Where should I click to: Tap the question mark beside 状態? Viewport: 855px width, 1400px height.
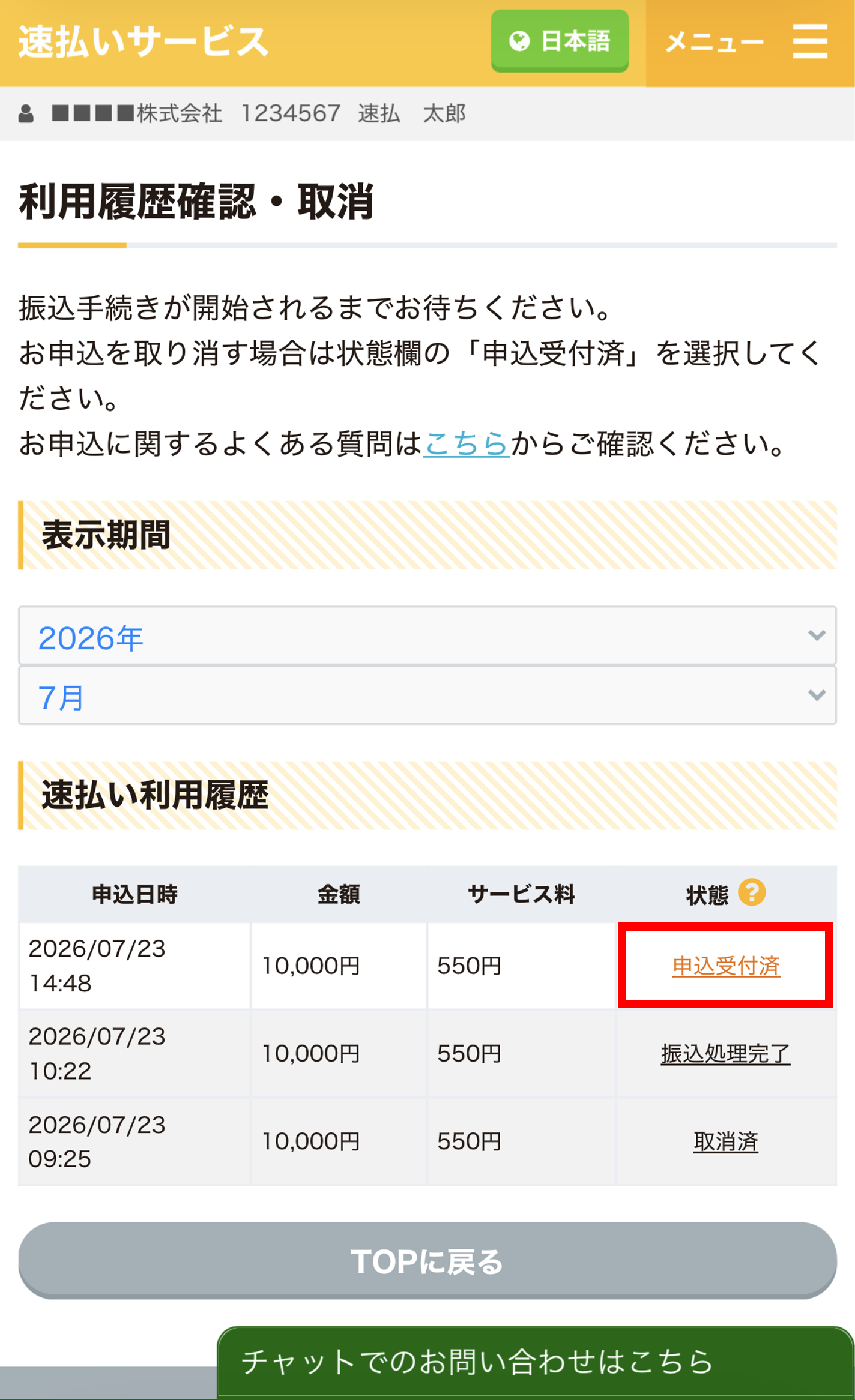click(x=751, y=892)
